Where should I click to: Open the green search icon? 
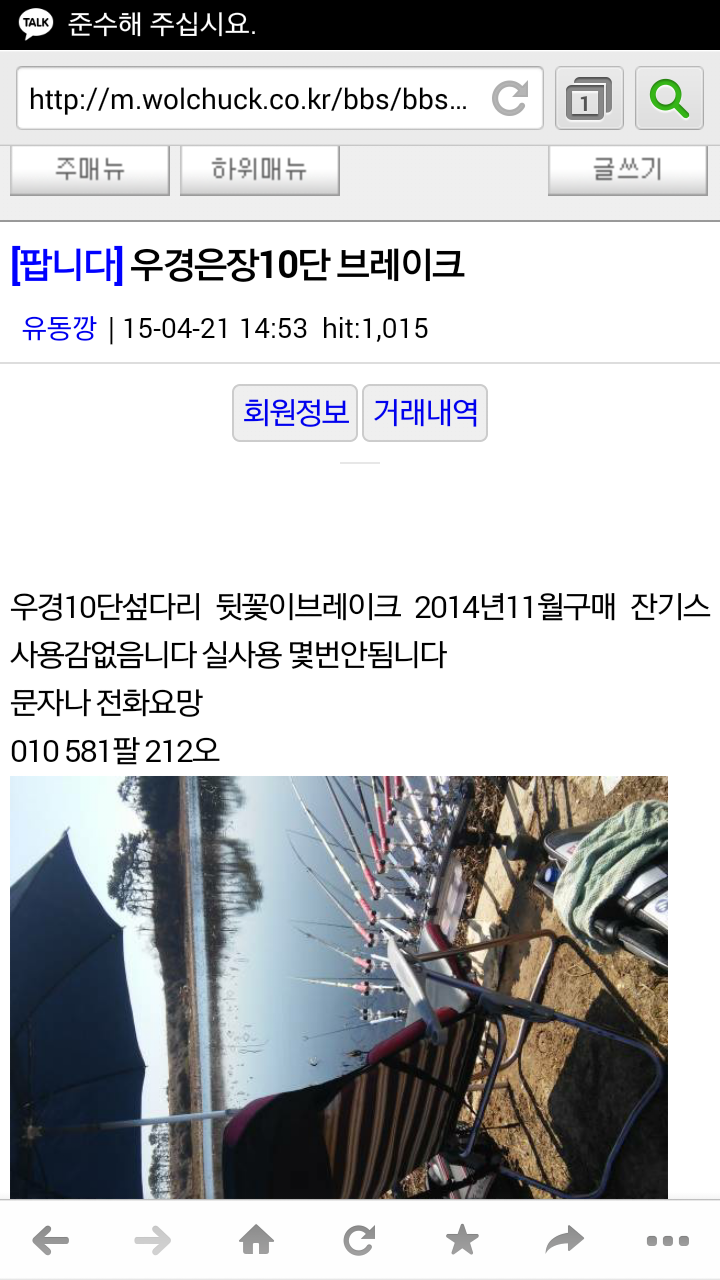click(x=669, y=98)
